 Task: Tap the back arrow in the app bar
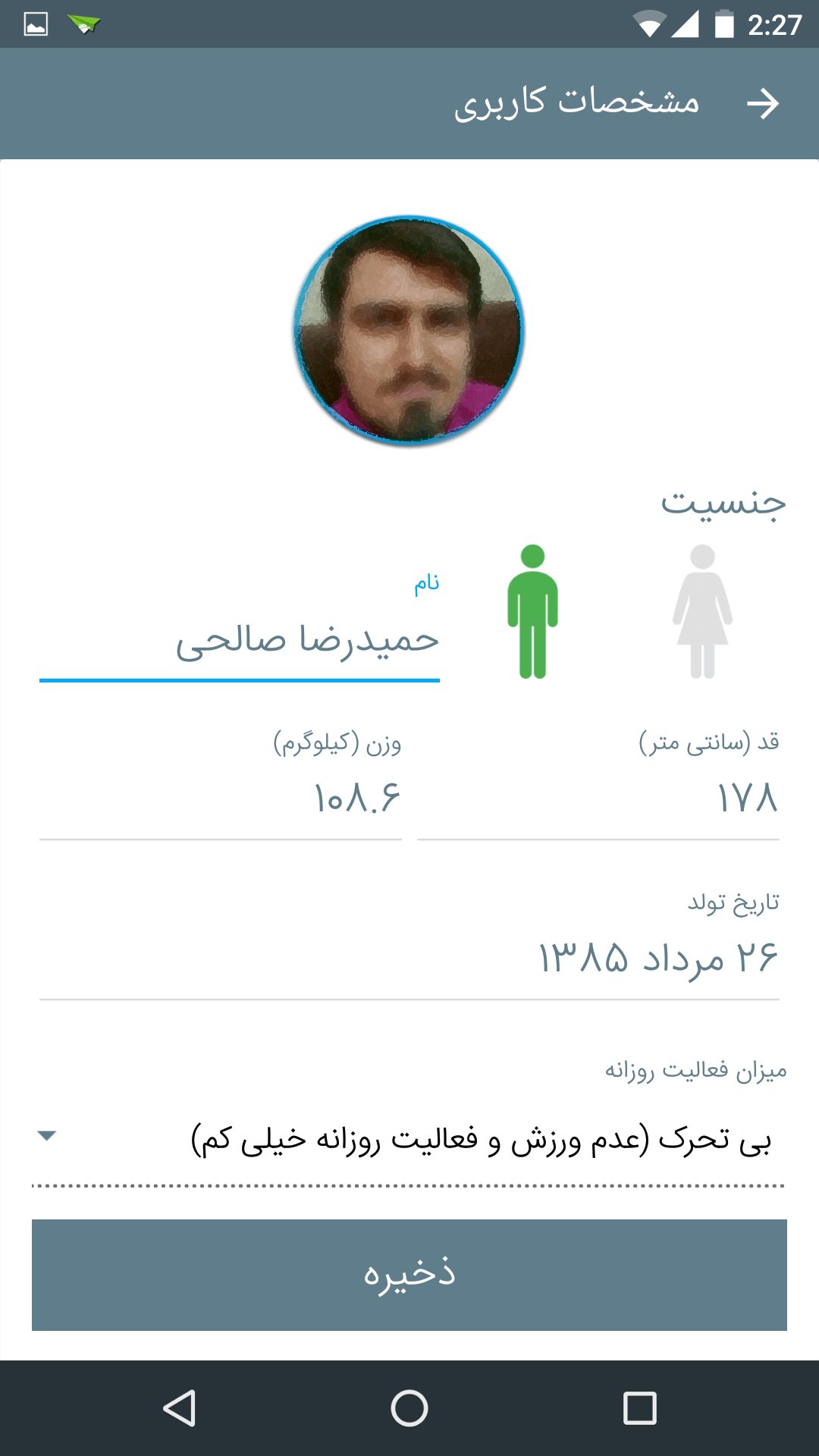pyautogui.click(x=762, y=103)
